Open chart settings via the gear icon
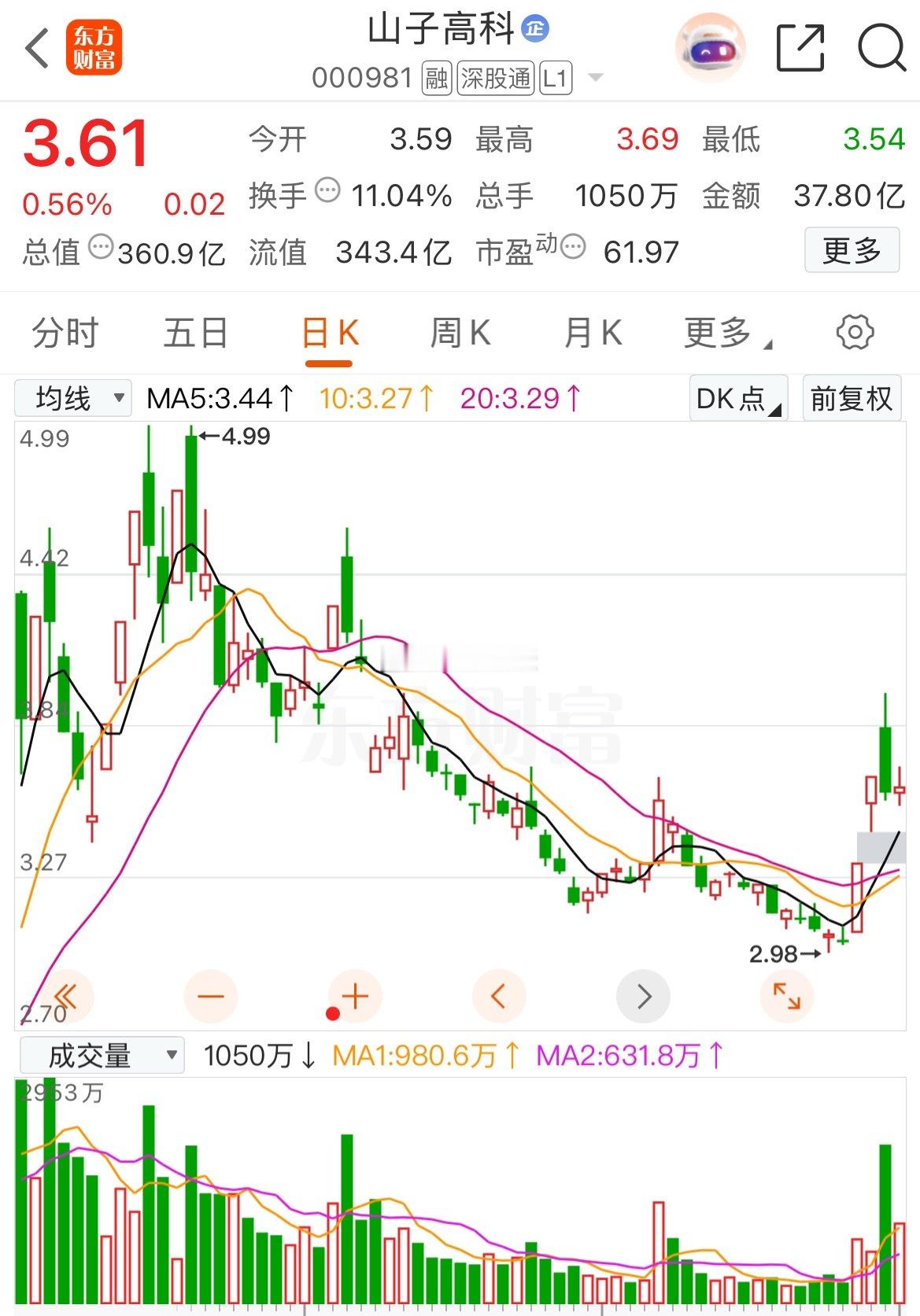920x1316 pixels. [x=854, y=332]
